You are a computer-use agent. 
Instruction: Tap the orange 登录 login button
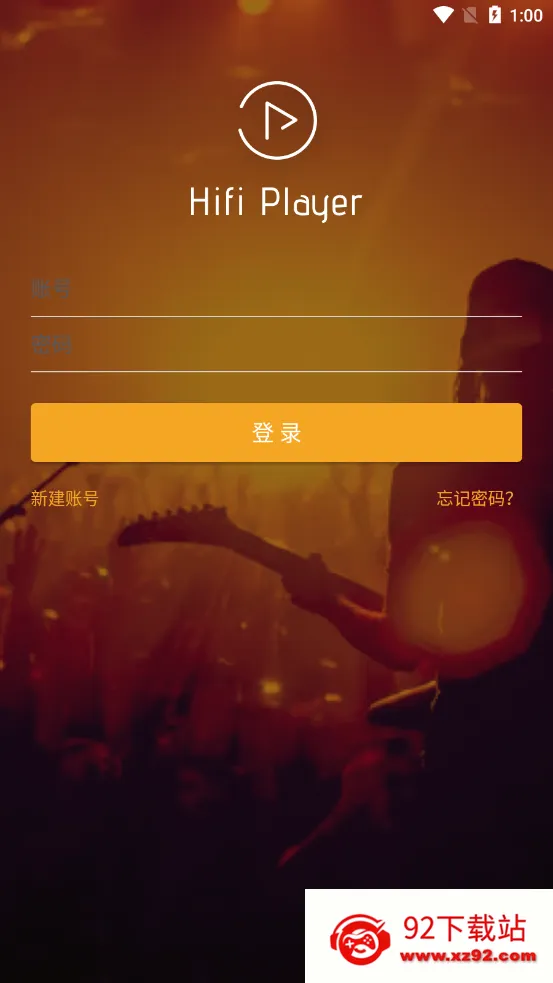276,433
